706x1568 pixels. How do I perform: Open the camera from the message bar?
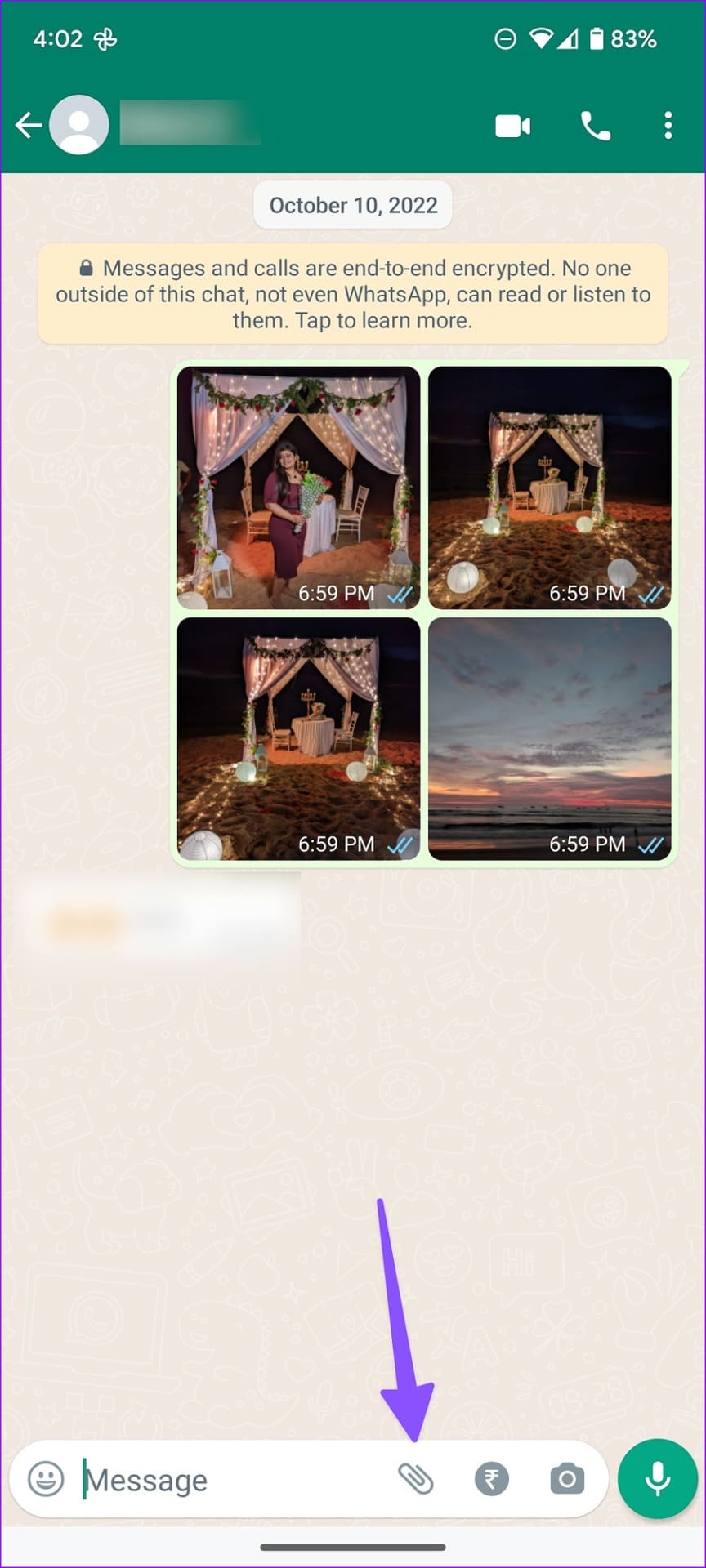click(x=567, y=1479)
